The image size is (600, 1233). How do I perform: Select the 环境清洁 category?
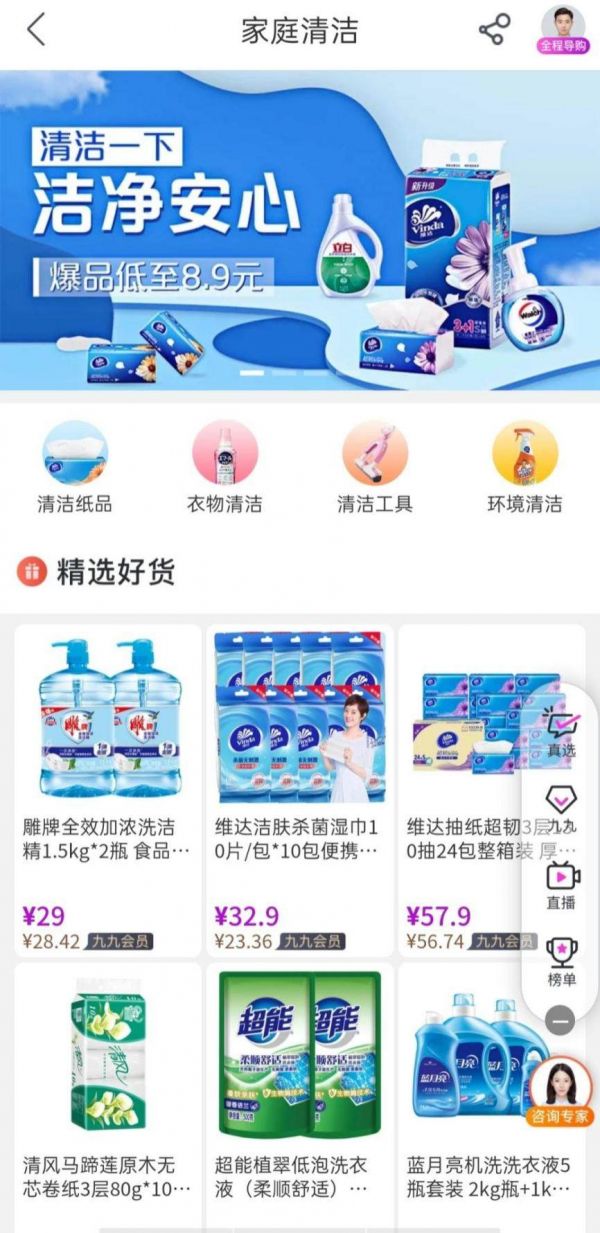[524, 467]
